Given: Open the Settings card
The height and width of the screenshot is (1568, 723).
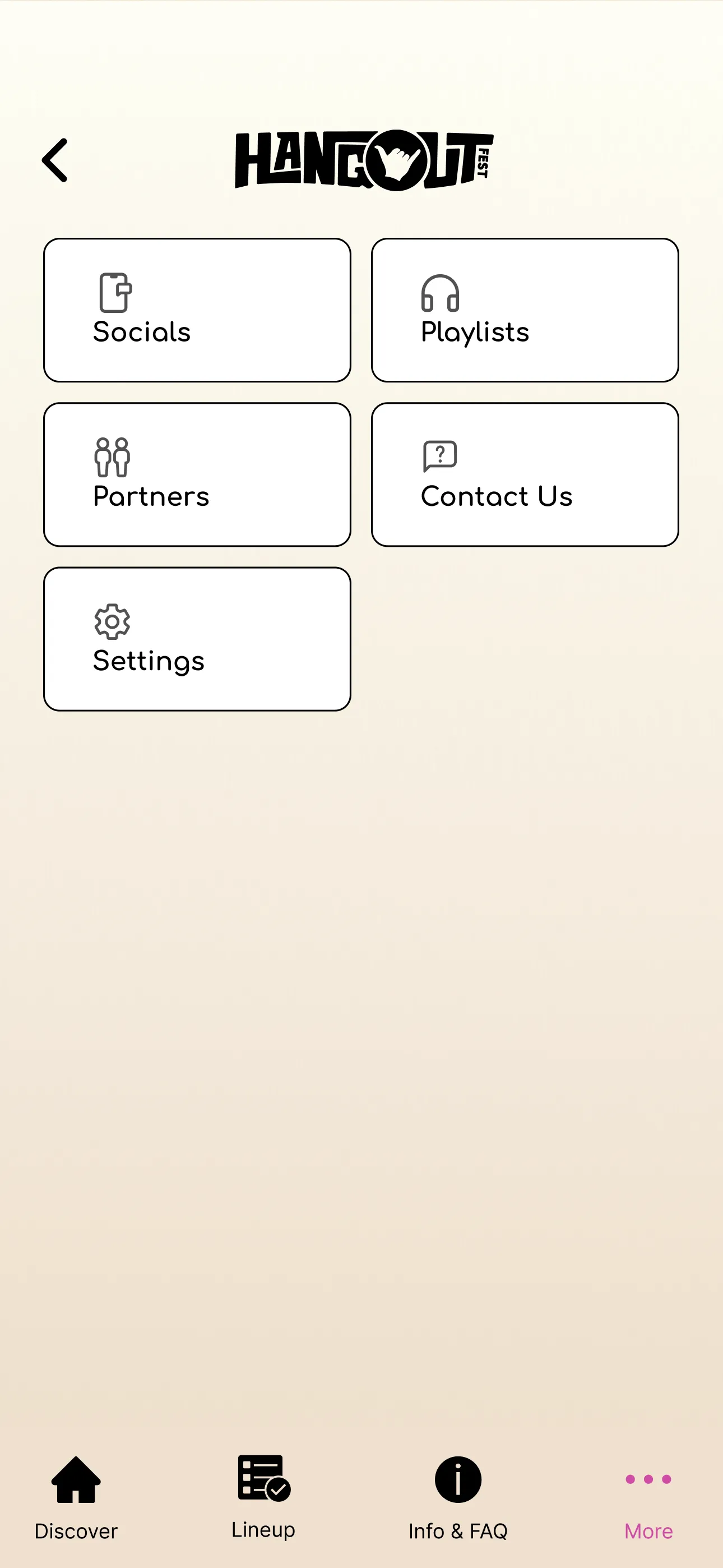Looking at the screenshot, I should [x=197, y=638].
